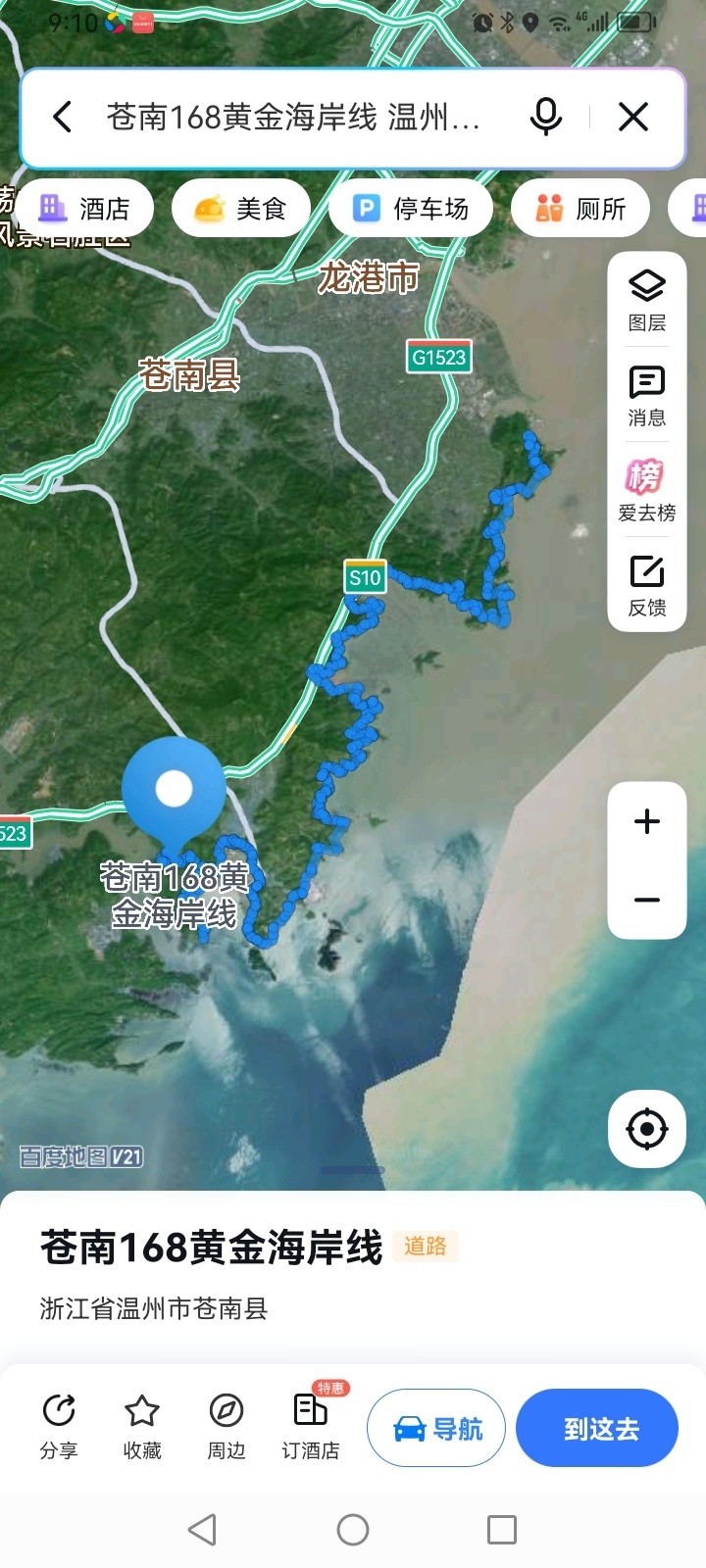
Task: Recenter map to my current location
Action: coord(647,1129)
